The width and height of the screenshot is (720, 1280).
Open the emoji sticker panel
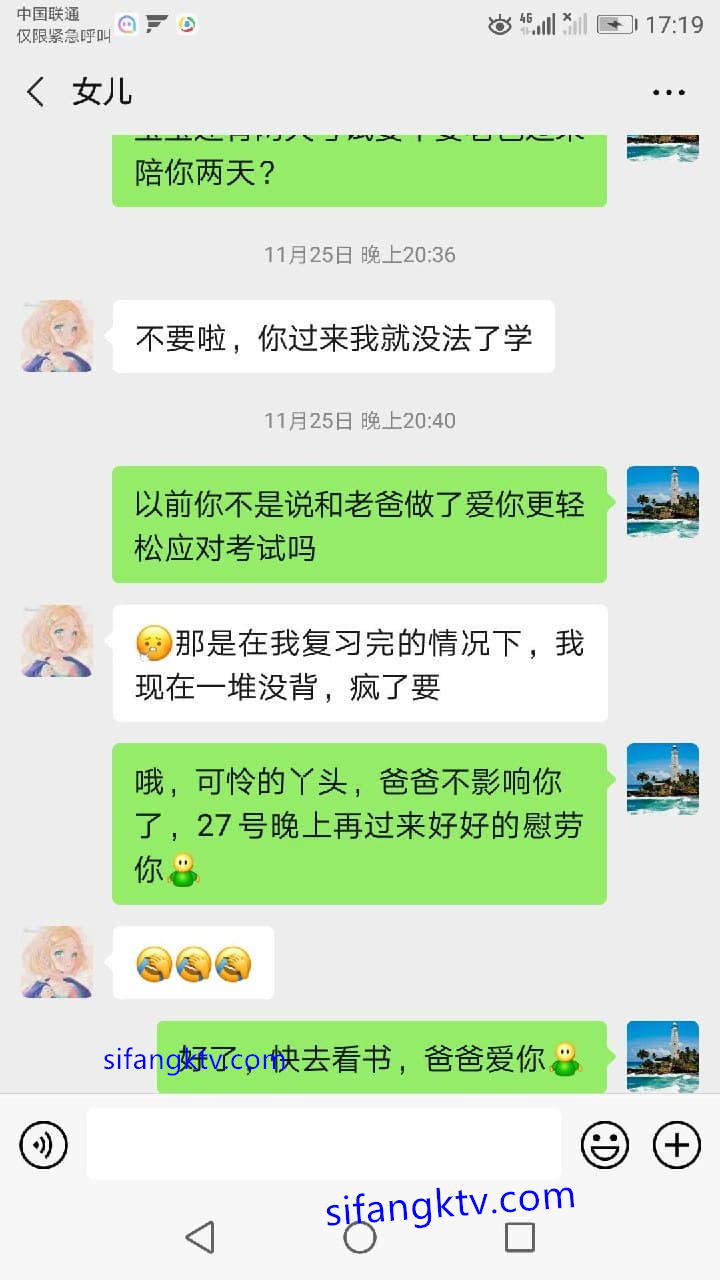click(605, 1144)
